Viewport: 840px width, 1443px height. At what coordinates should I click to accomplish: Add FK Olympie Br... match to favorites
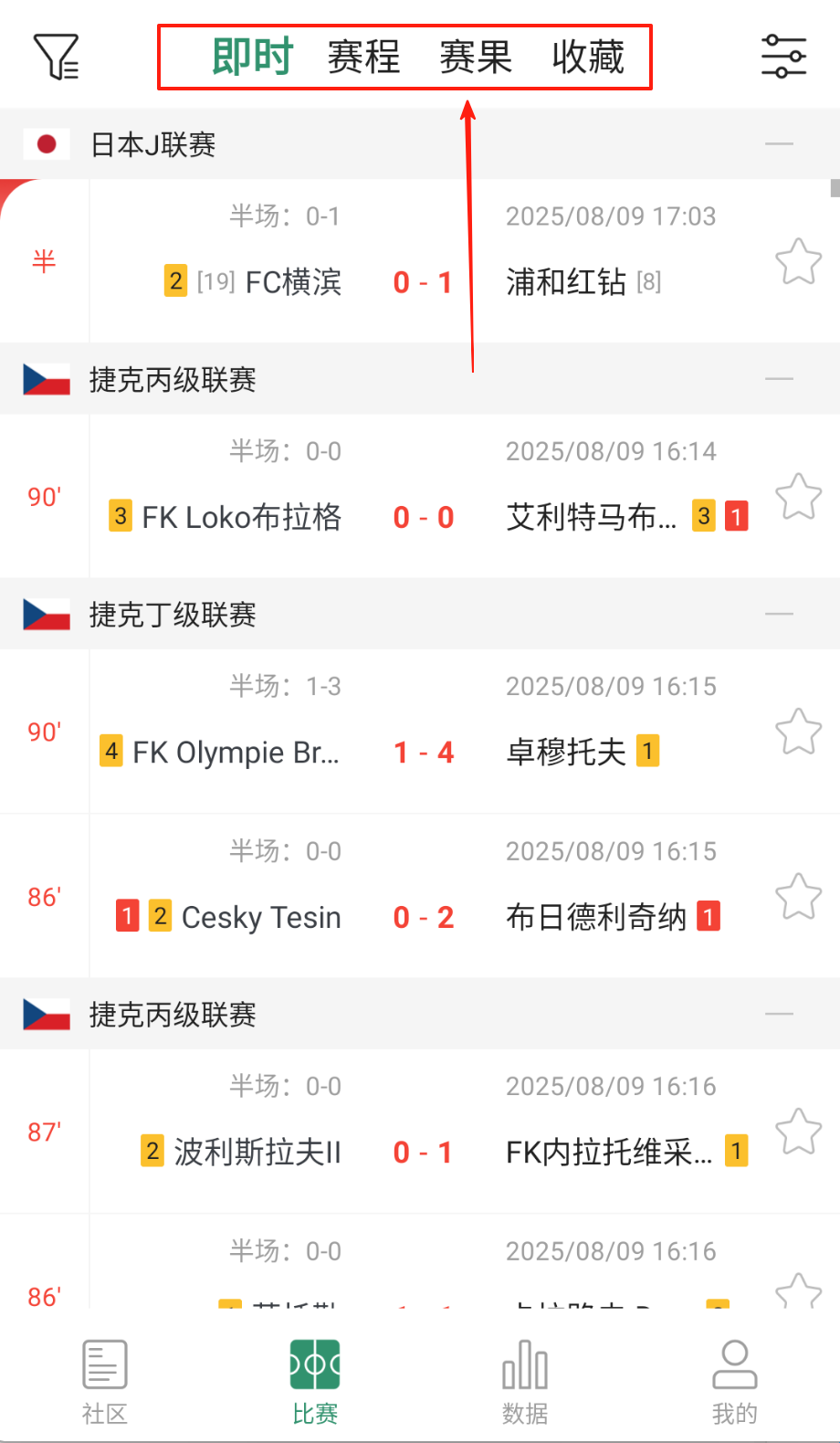click(798, 732)
